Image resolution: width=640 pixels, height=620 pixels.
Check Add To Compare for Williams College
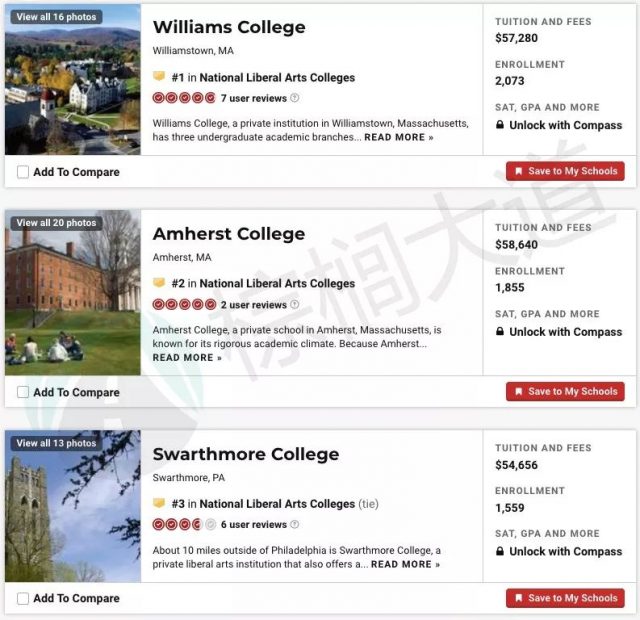[23, 172]
